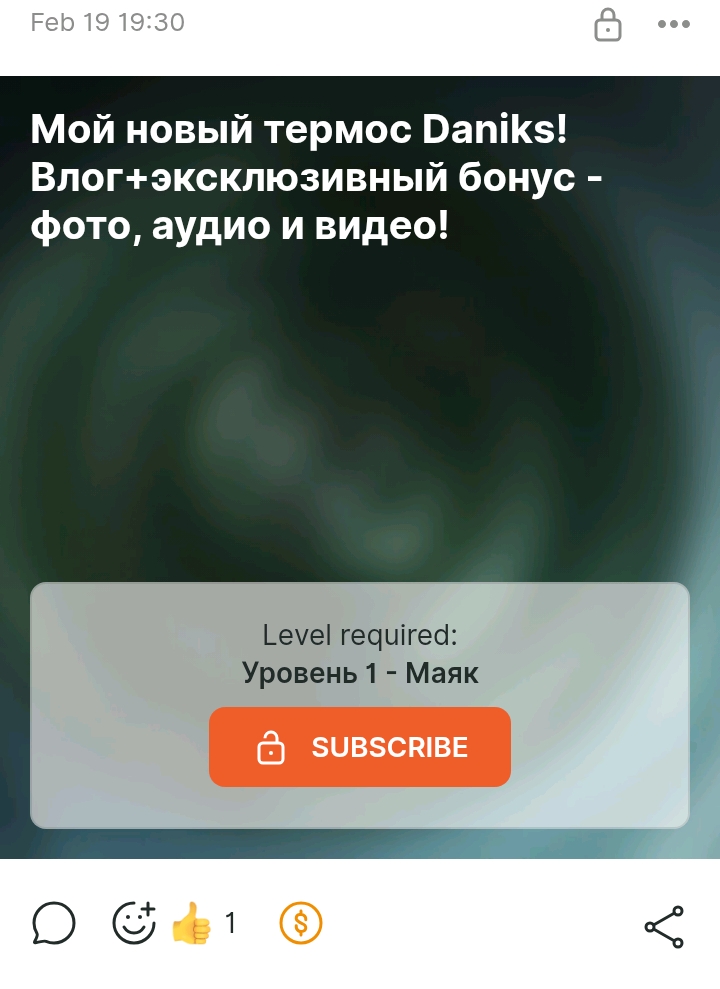Tap the thumbs up reaction
720x989 pixels.
coord(191,923)
